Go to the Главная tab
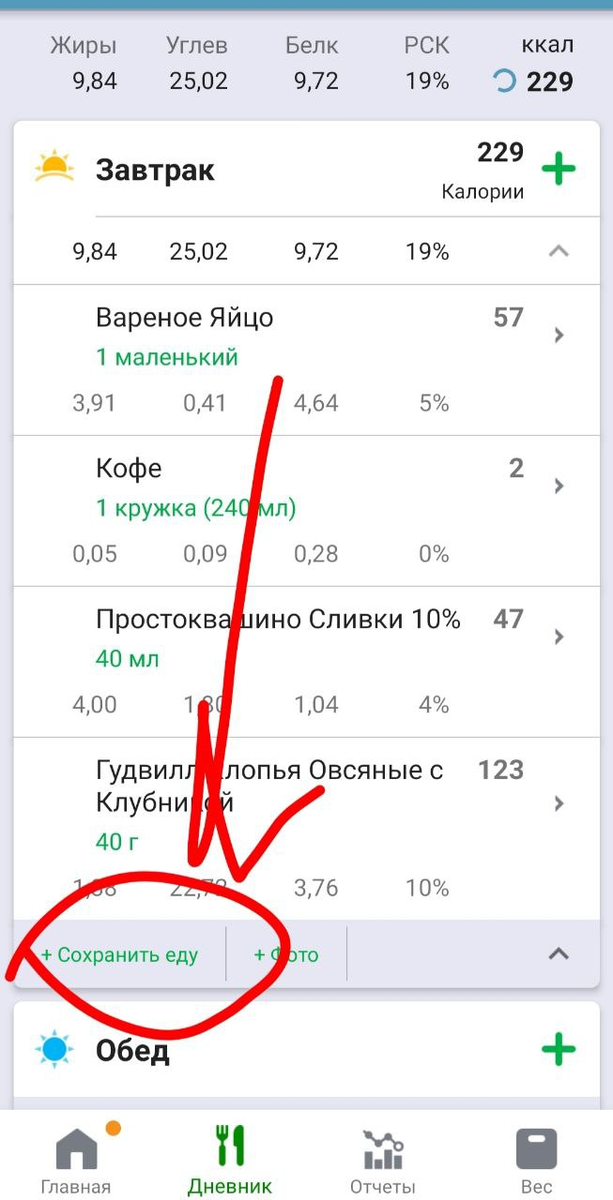Viewport: 613px width, 1200px height. pos(76,1160)
